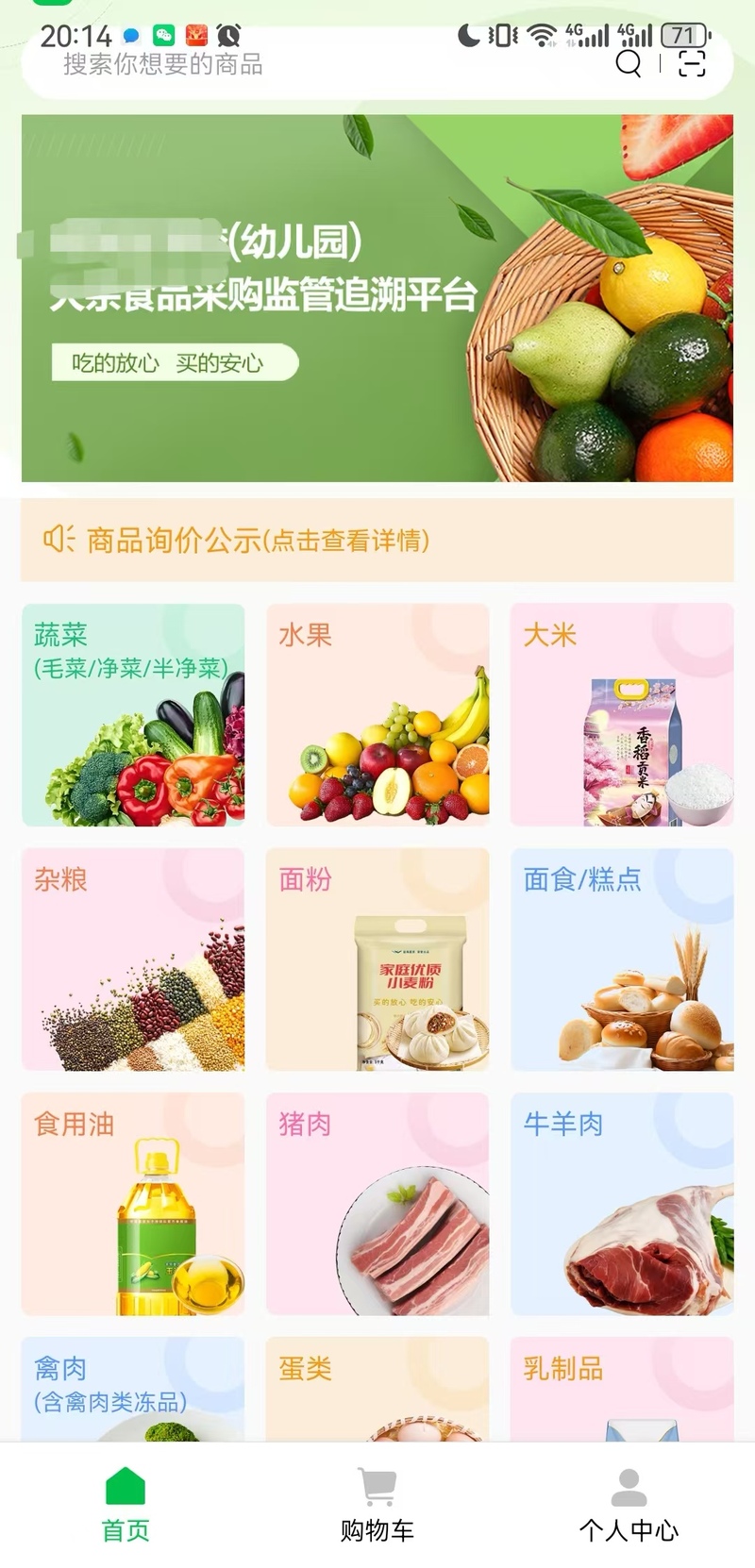
Task: Open 面食/糕点 pastry category
Action: coord(622,959)
